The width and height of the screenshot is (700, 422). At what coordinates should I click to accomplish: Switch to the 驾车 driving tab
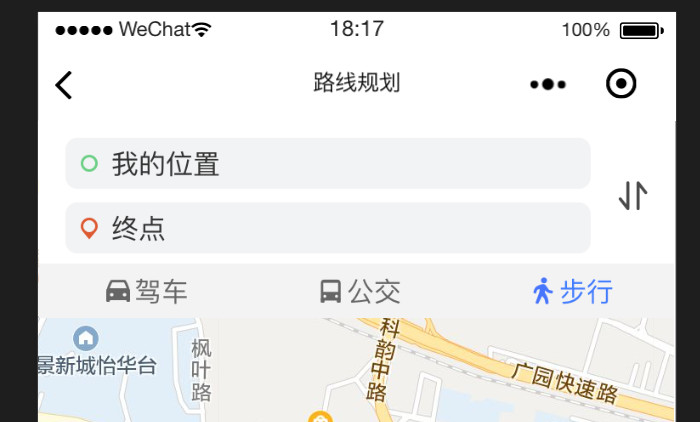coord(146,292)
